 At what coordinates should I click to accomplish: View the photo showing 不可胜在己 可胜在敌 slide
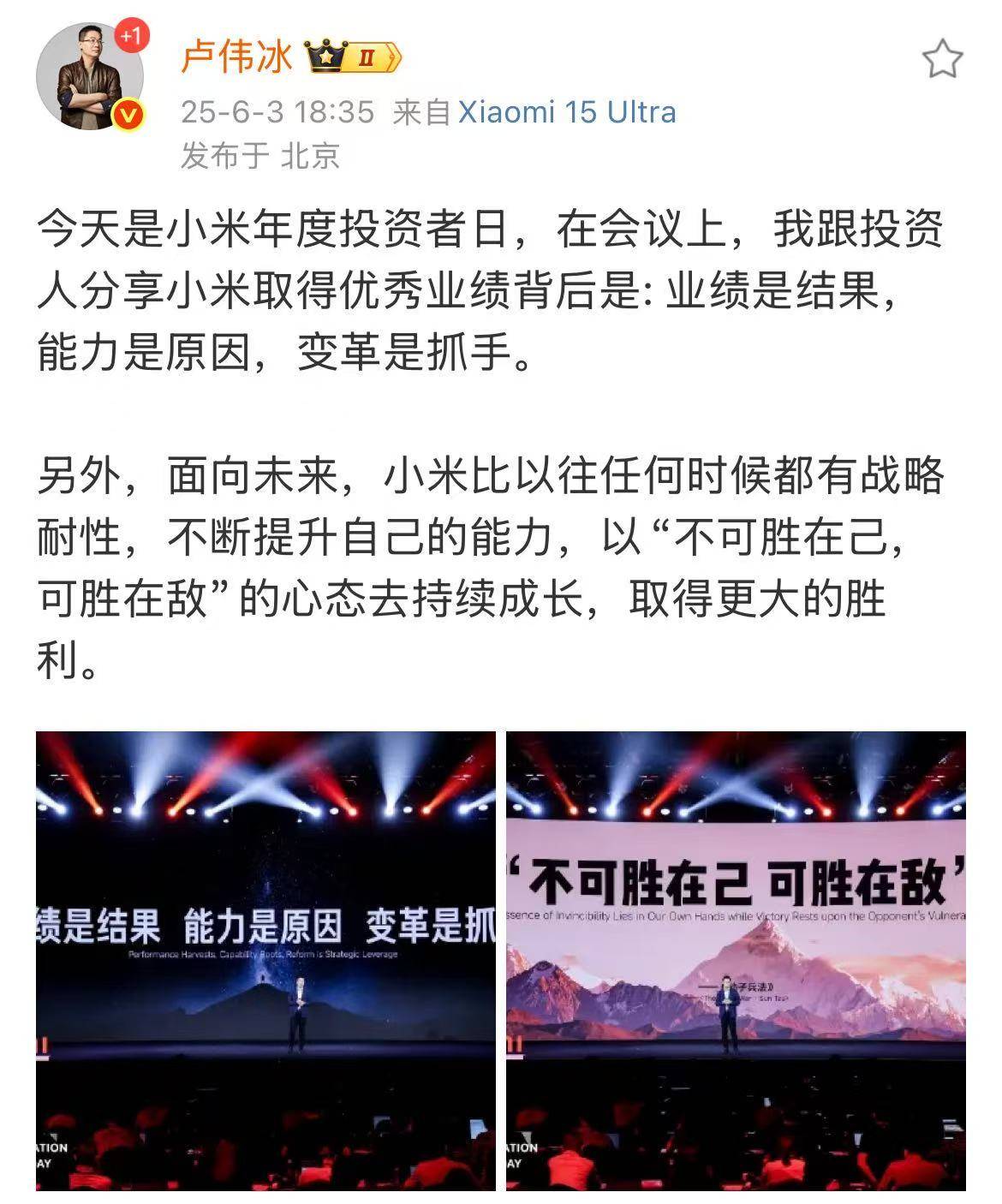click(736, 959)
